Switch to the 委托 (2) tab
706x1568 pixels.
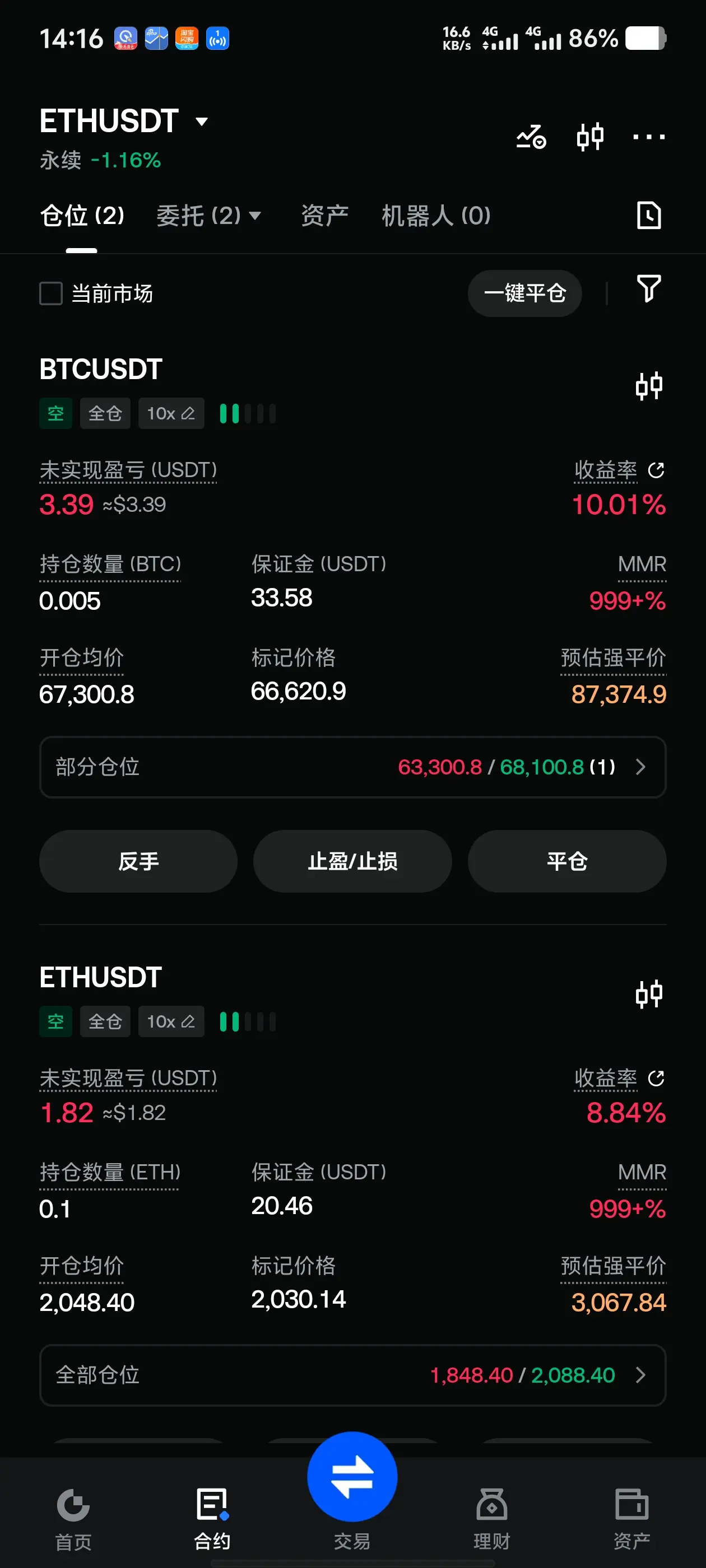[208, 216]
